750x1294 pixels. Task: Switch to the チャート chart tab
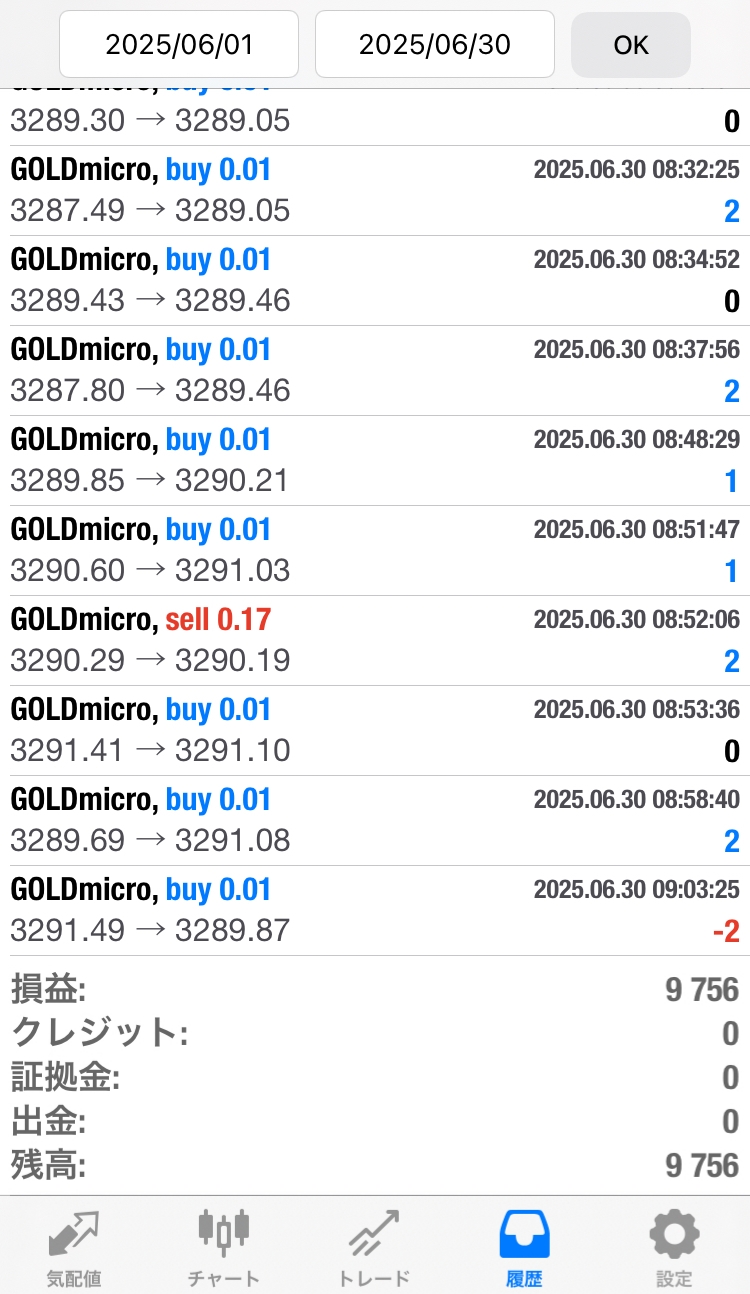[x=224, y=1247]
